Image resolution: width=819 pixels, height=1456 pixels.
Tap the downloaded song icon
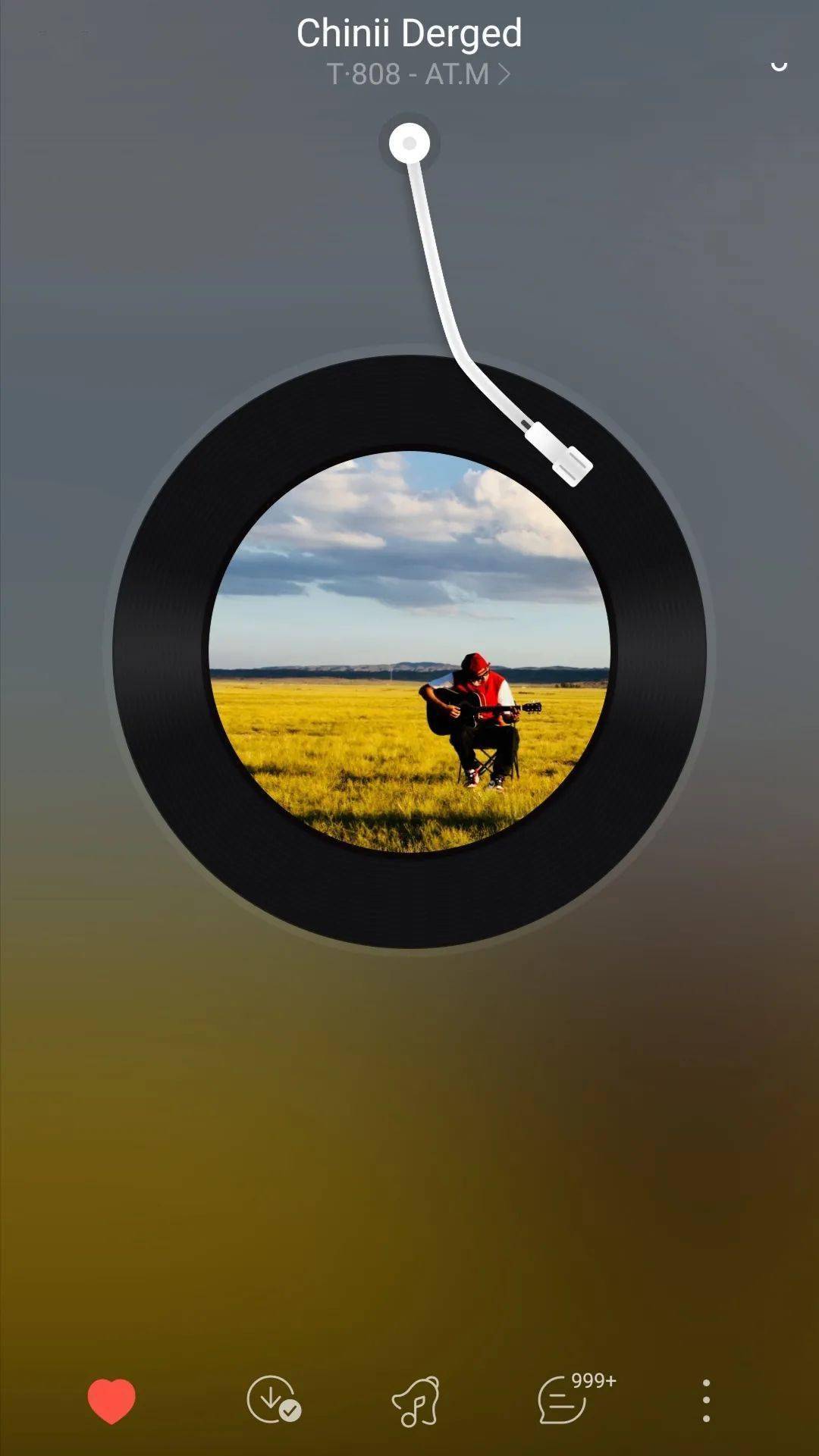tap(273, 1400)
